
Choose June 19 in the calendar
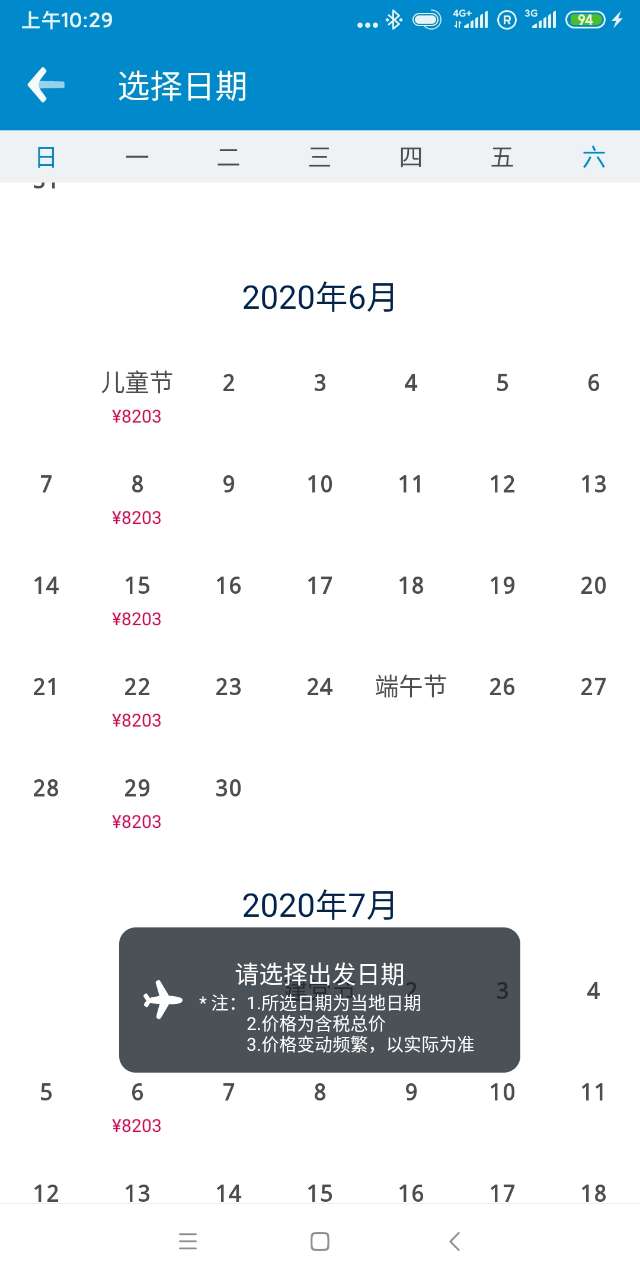click(502, 586)
